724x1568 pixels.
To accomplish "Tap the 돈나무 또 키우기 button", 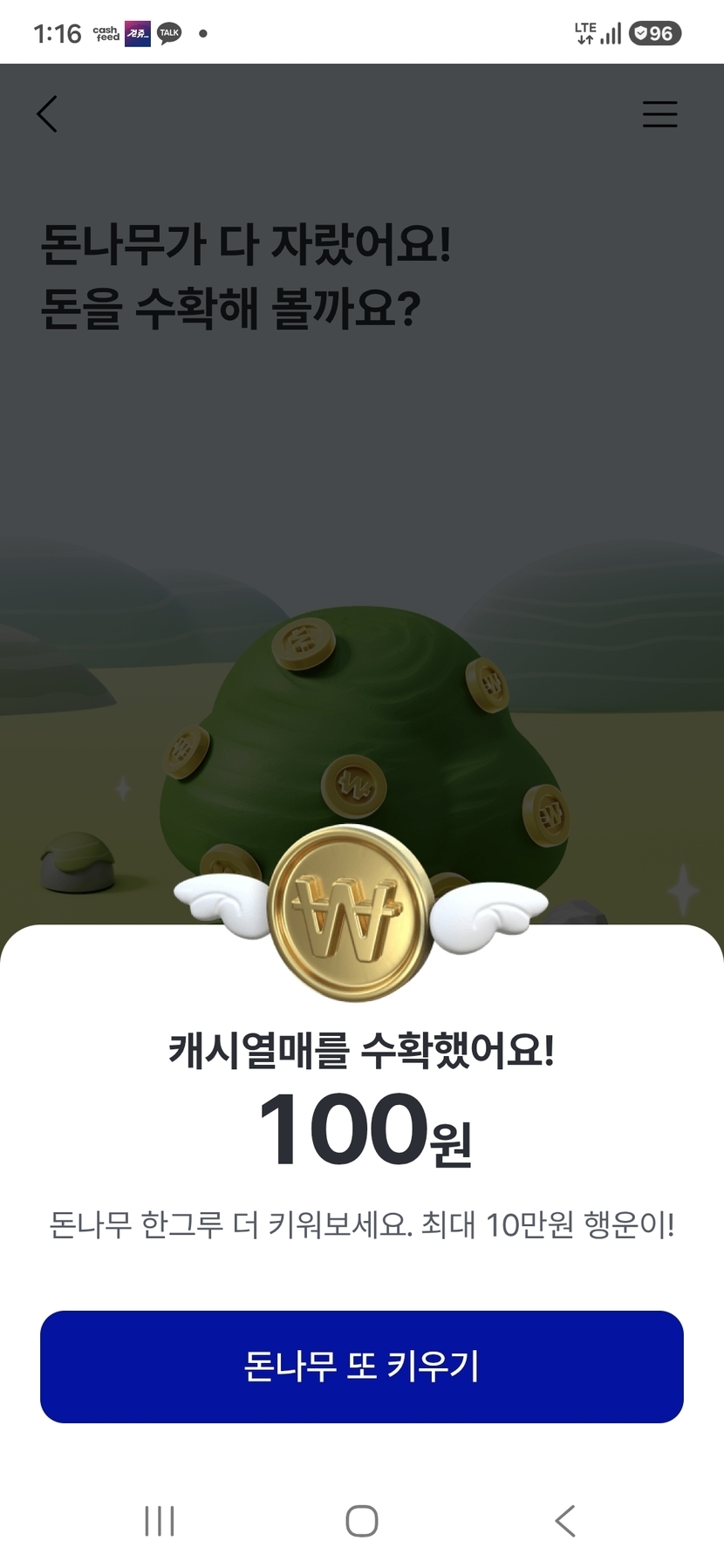I will 361,1367.
